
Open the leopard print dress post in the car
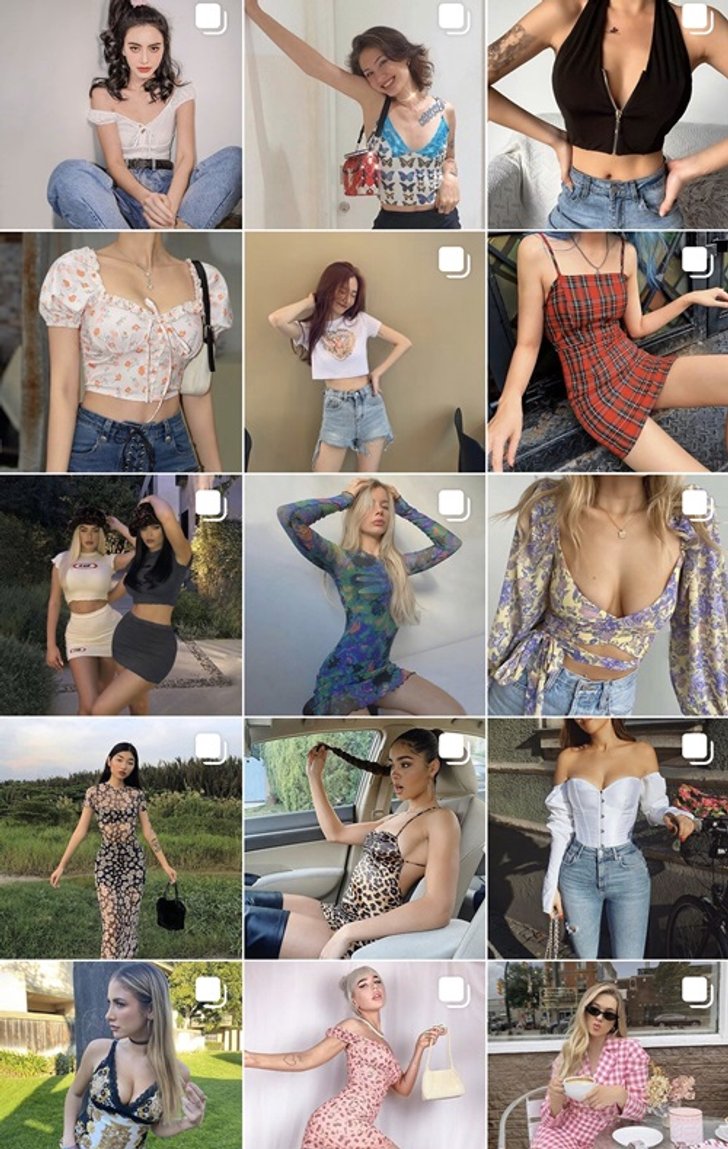click(x=363, y=838)
